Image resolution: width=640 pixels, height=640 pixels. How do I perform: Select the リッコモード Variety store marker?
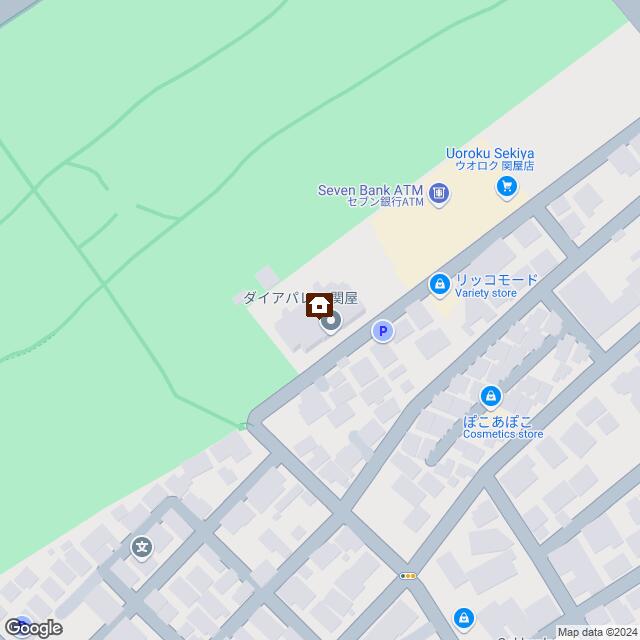click(438, 286)
